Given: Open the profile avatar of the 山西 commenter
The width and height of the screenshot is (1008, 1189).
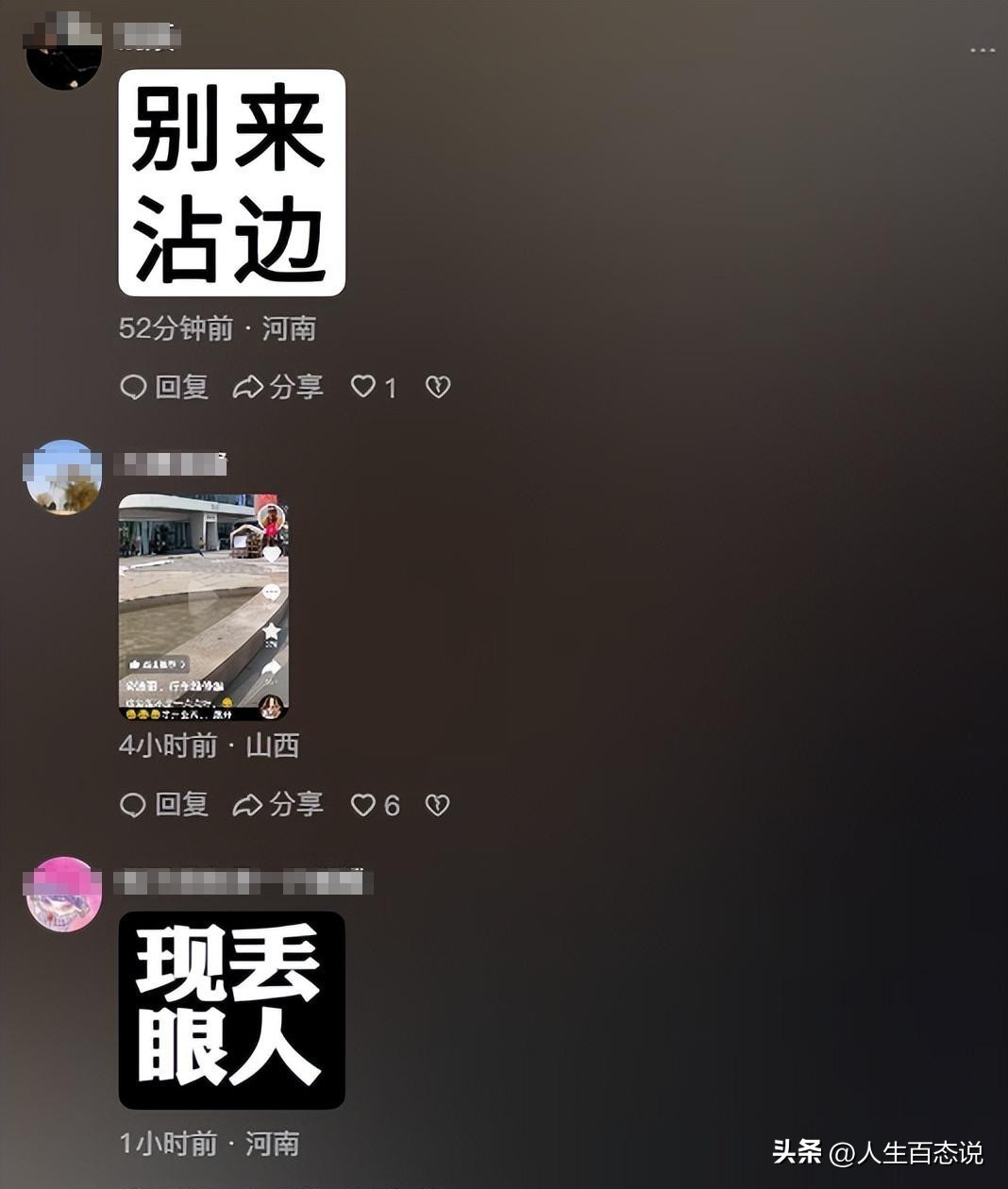Looking at the screenshot, I should point(63,477).
